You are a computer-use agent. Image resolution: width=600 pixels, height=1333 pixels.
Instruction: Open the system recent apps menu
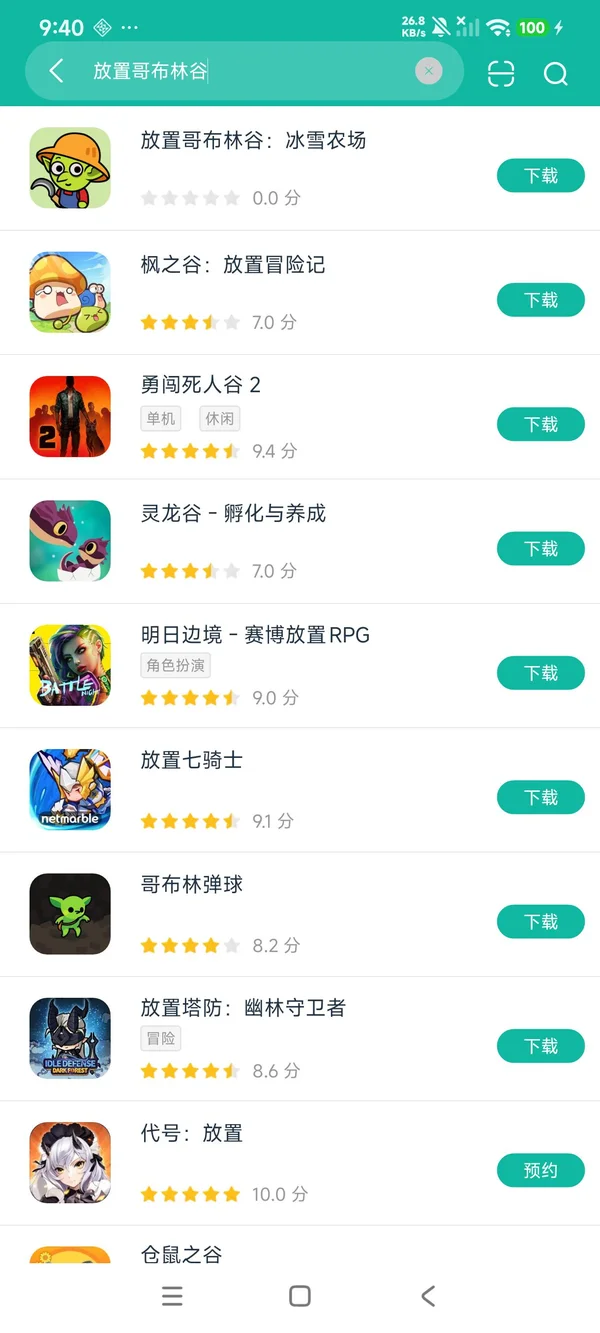point(172,1297)
